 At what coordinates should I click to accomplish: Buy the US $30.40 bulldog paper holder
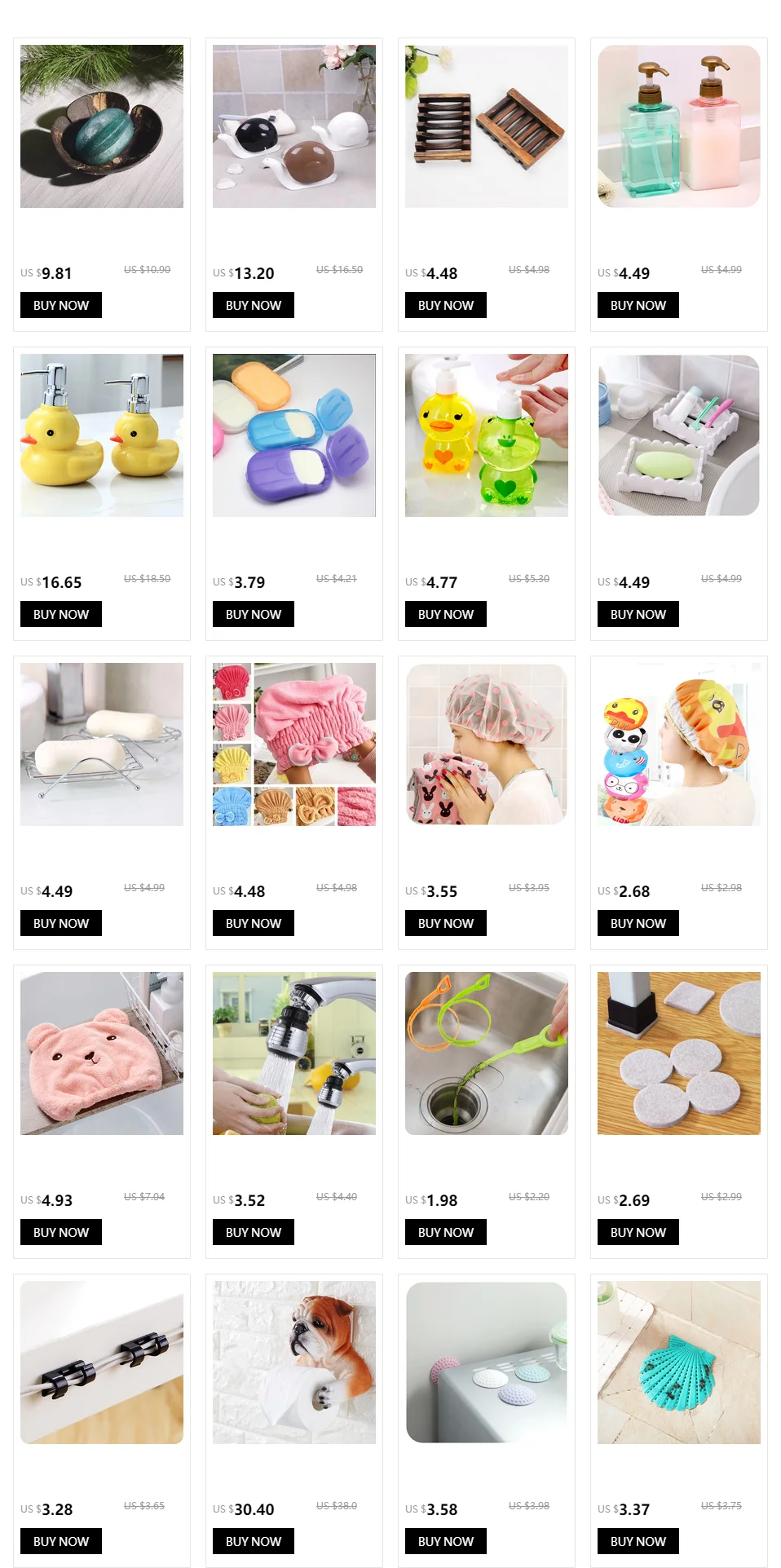pos(254,1541)
